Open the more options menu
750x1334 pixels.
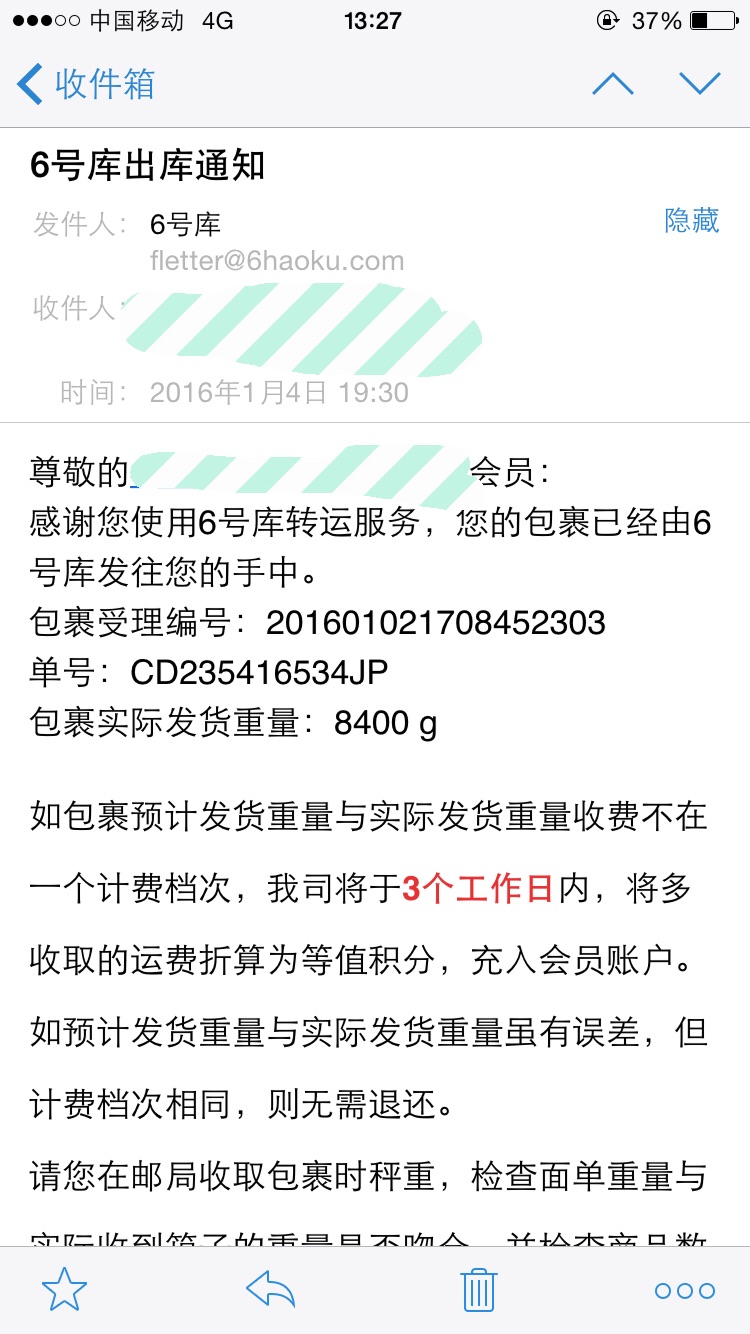[685, 1291]
